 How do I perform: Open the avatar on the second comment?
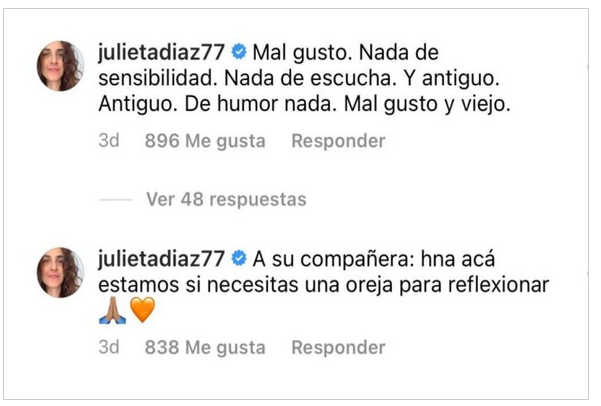60,272
